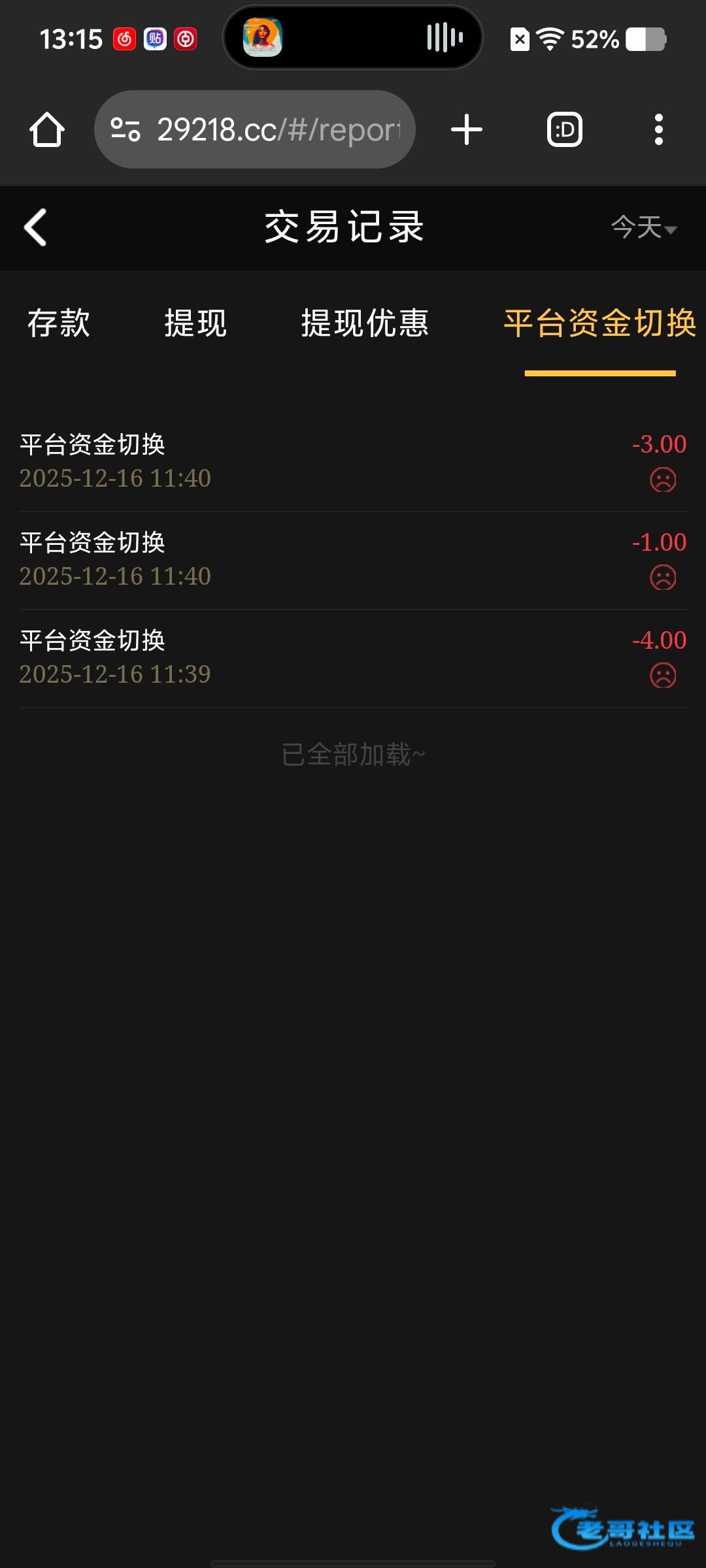Image resolution: width=706 pixels, height=1568 pixels.
Task: Select the 平台资金切换 tab
Action: click(x=599, y=323)
